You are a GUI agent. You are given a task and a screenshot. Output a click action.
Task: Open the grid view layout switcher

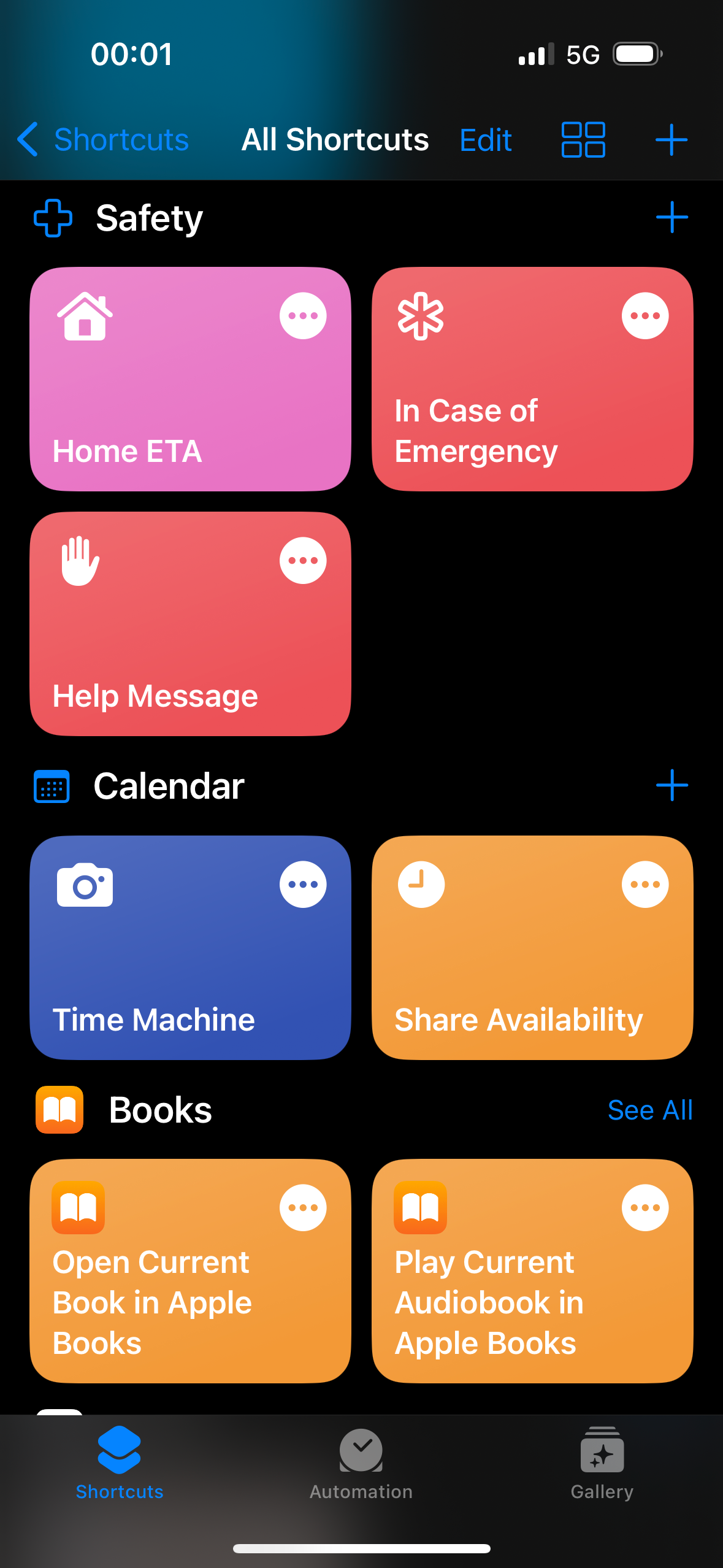[582, 140]
